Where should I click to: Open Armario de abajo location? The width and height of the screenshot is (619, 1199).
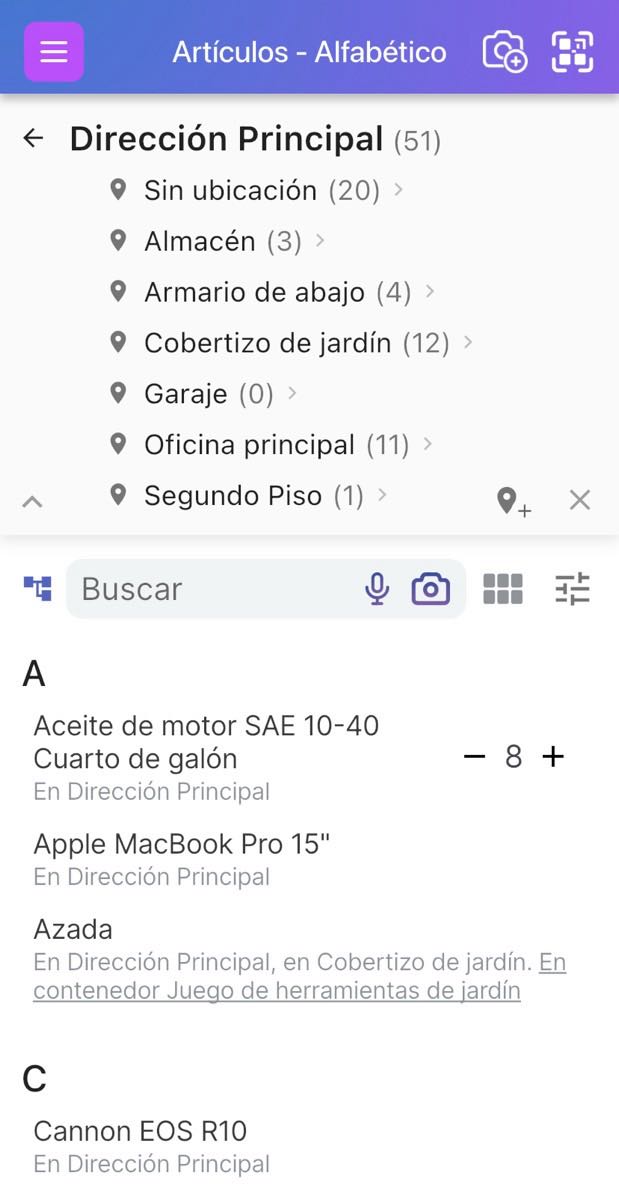254,292
